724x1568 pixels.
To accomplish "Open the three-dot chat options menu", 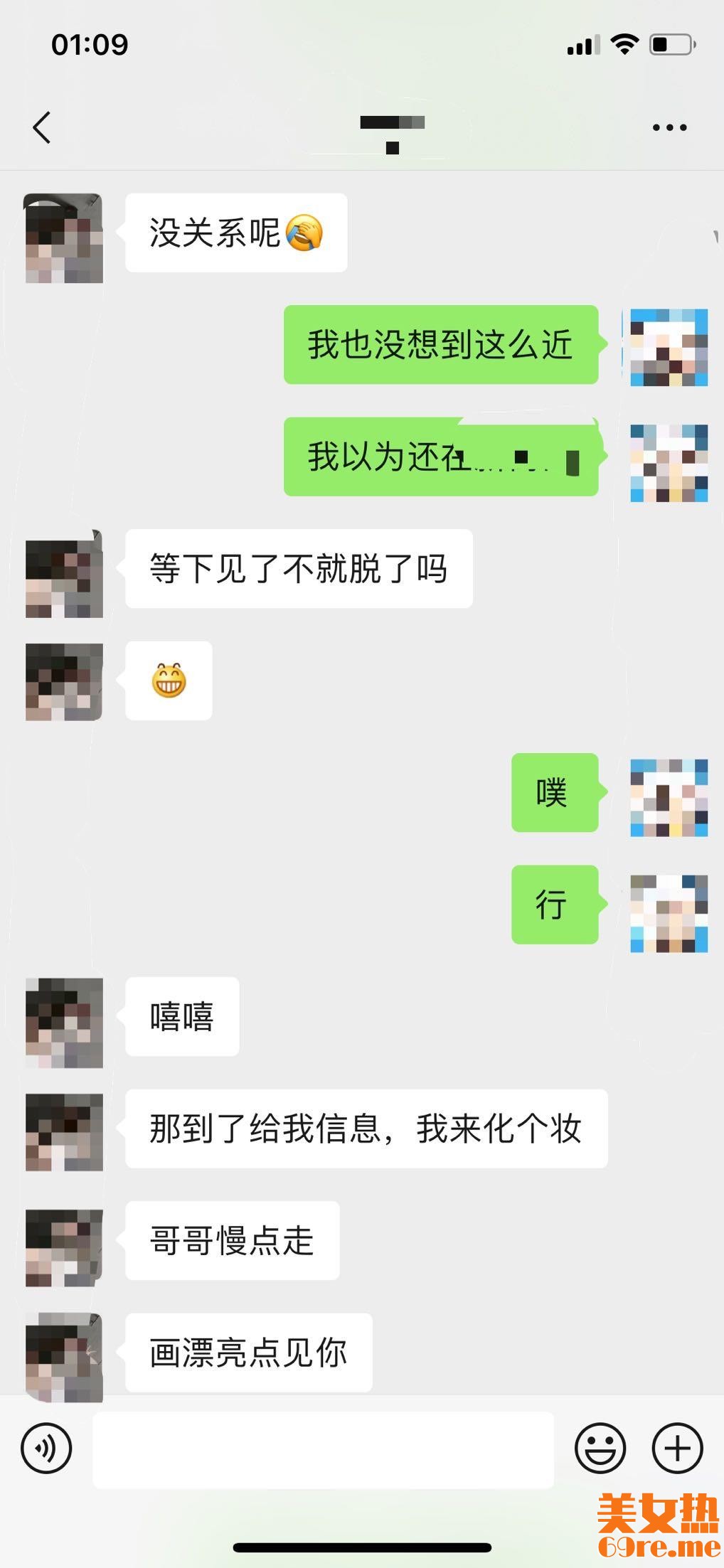I will tap(669, 128).
